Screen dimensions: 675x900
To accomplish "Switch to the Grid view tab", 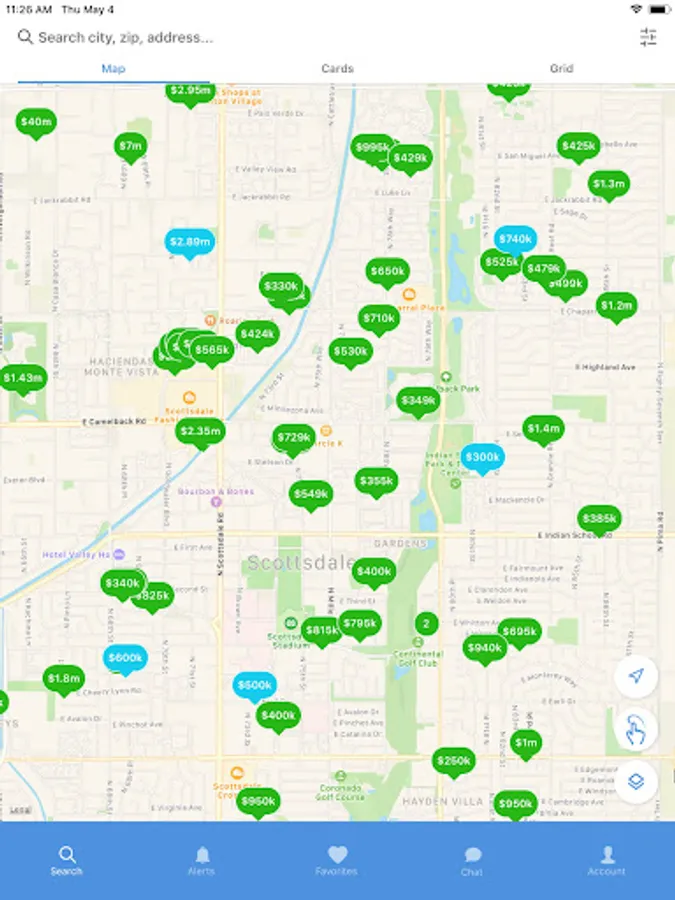I will click(x=561, y=69).
